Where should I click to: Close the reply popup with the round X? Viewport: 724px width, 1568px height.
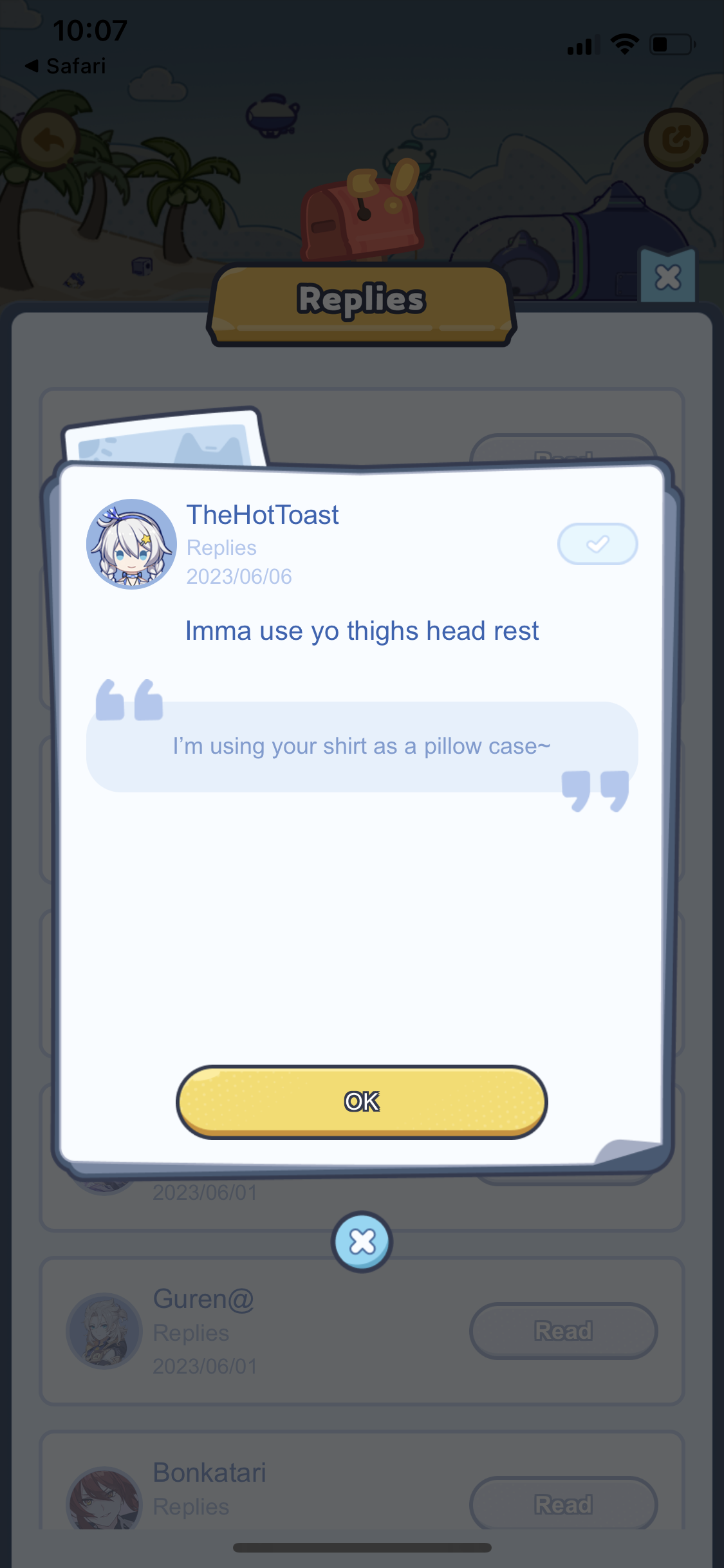pos(362,1242)
